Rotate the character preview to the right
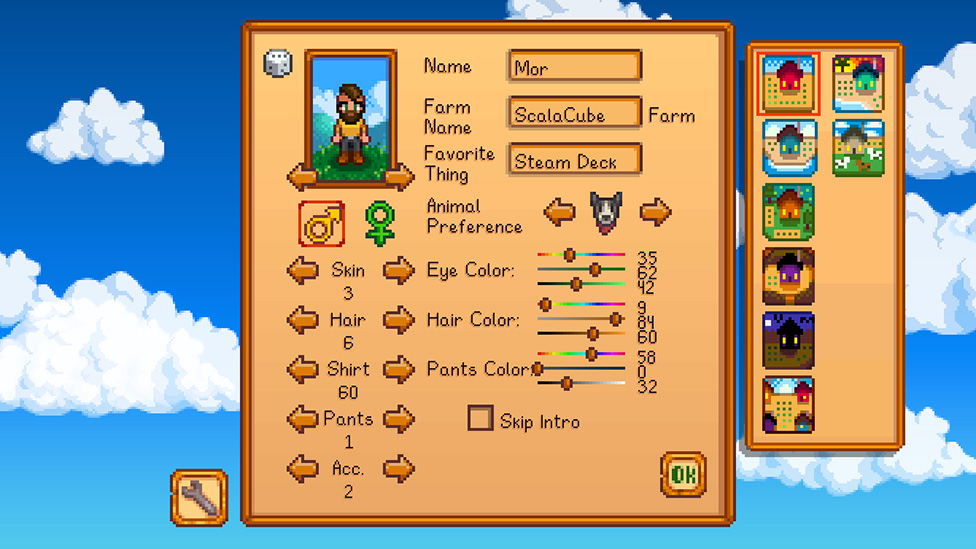976x549 pixels. tap(399, 178)
